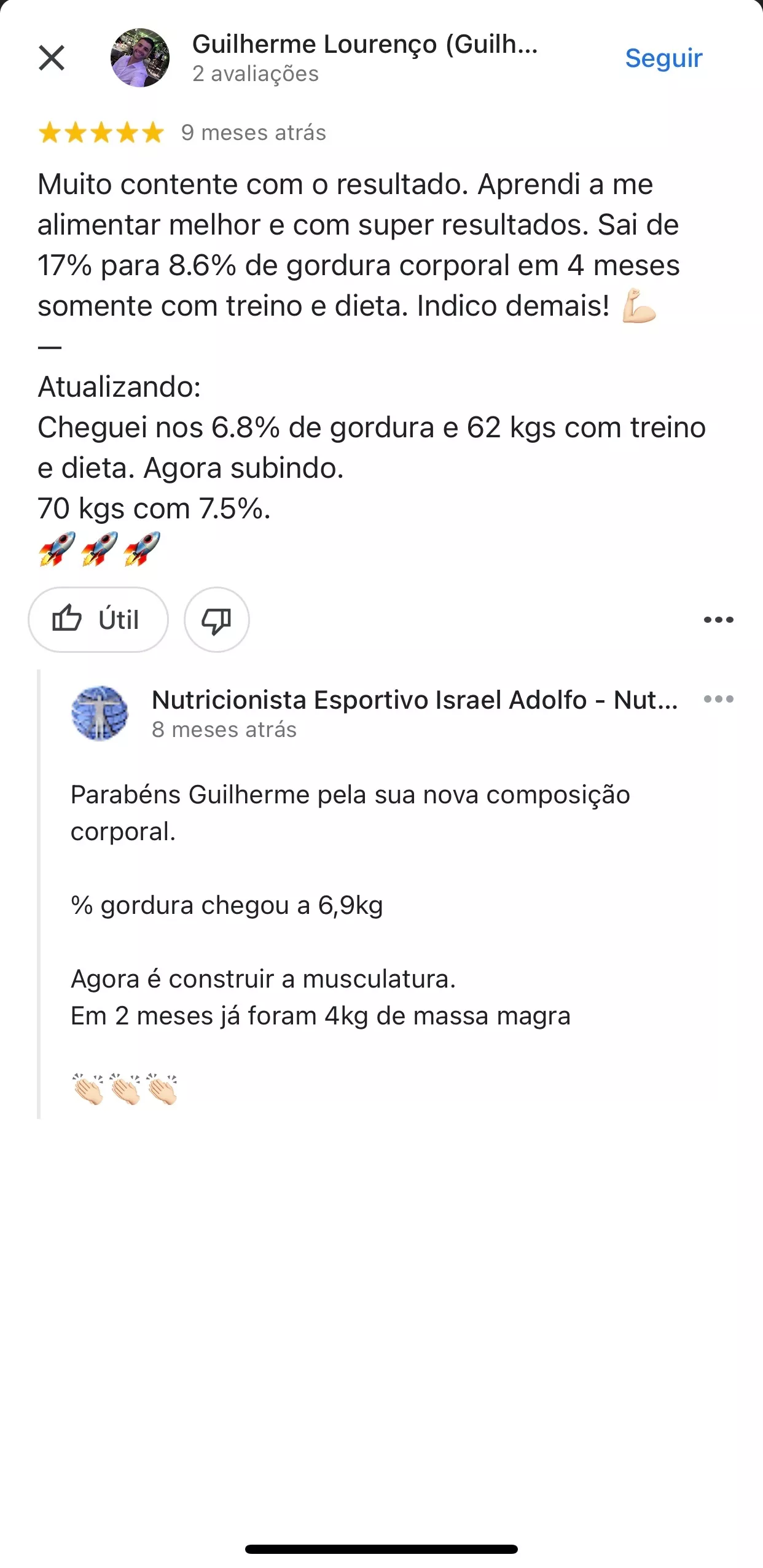This screenshot has height=1568, width=763.
Task: Open more options for the nutritionist's reply
Action: [x=718, y=699]
